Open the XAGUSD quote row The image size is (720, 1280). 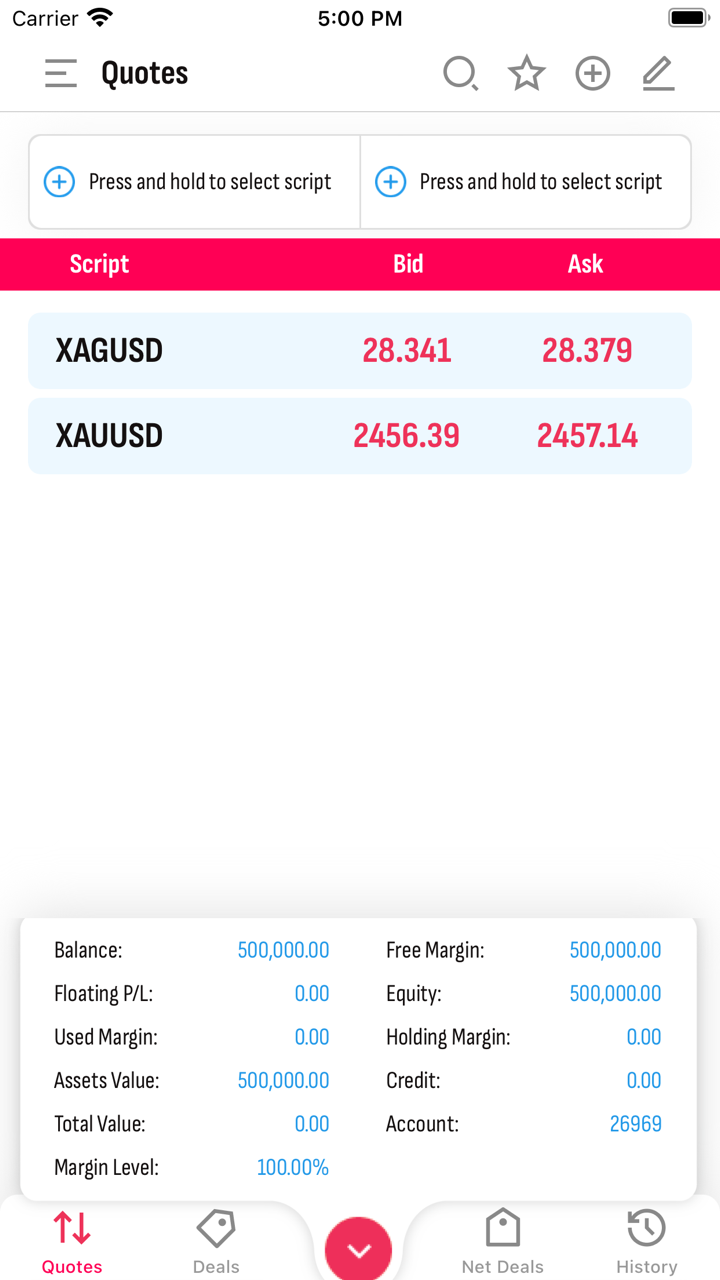click(359, 351)
